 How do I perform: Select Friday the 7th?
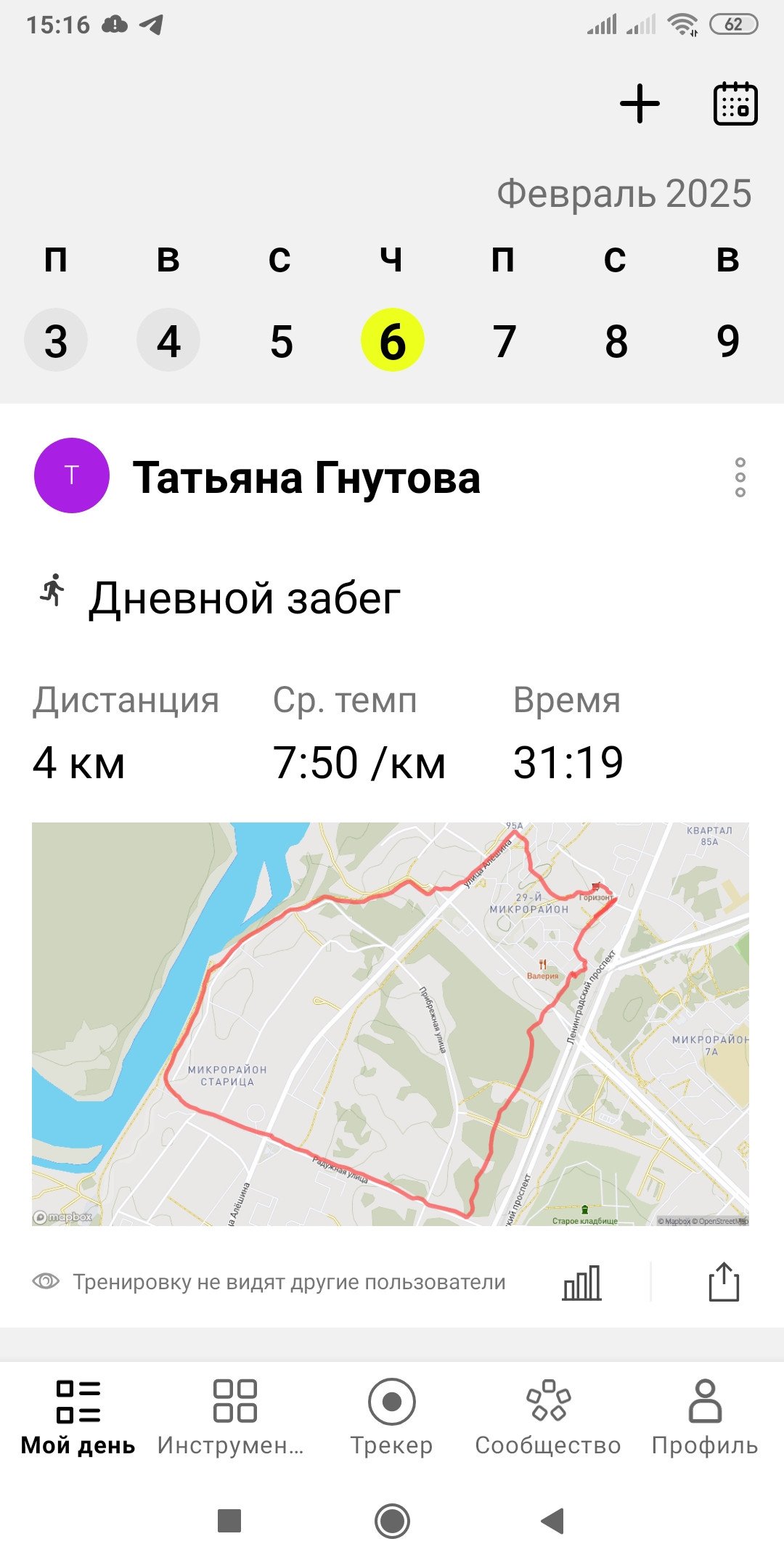pos(505,341)
